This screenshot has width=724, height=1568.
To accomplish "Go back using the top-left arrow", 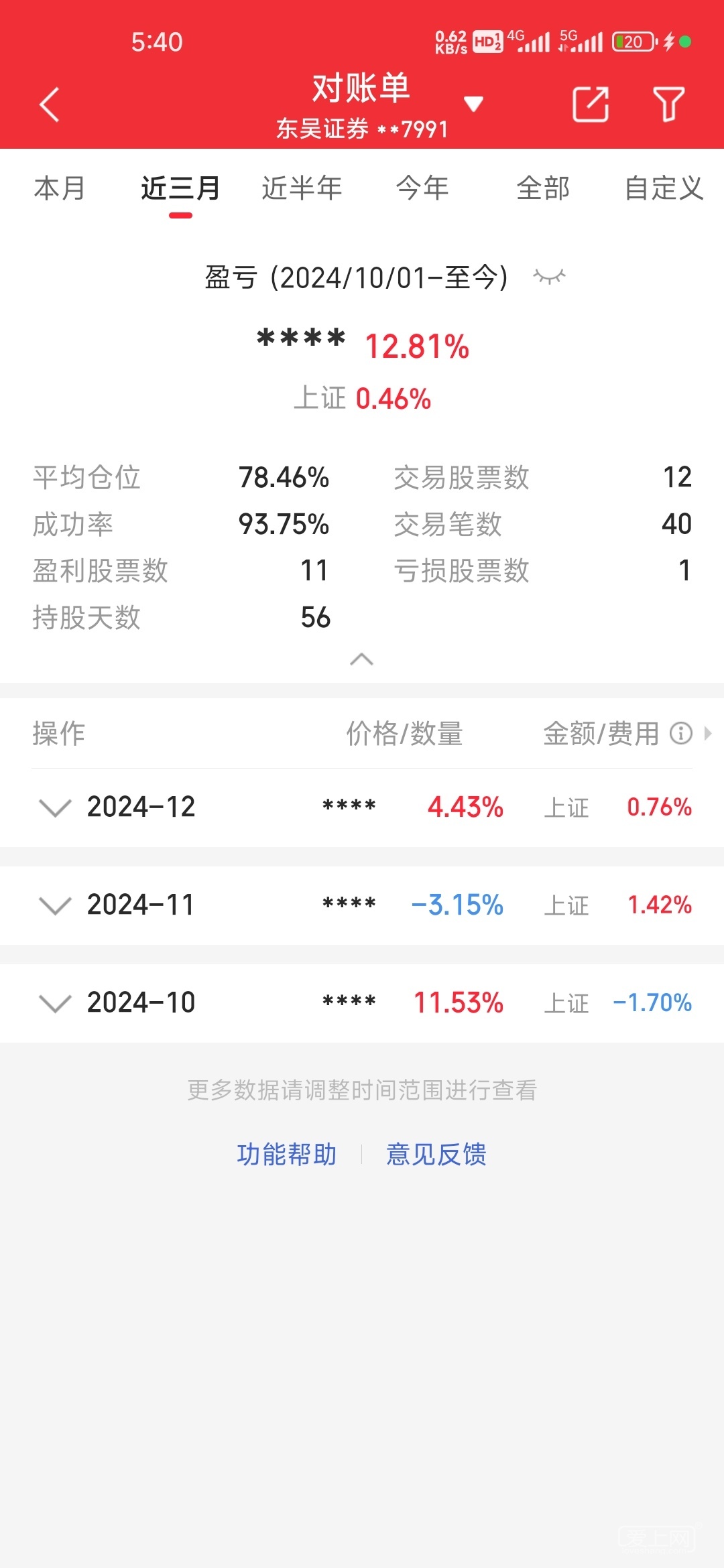I will tap(50, 105).
